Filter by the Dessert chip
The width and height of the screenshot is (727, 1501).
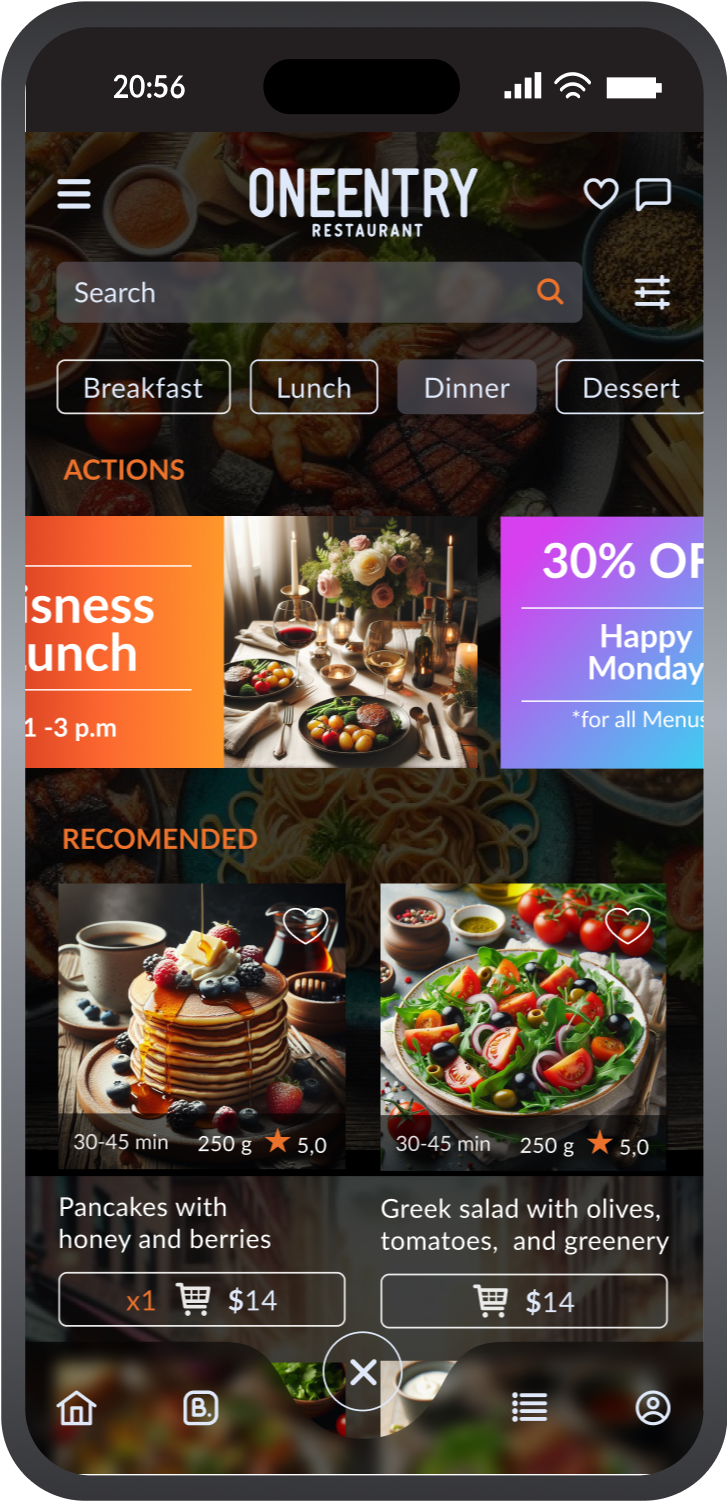[x=630, y=387]
